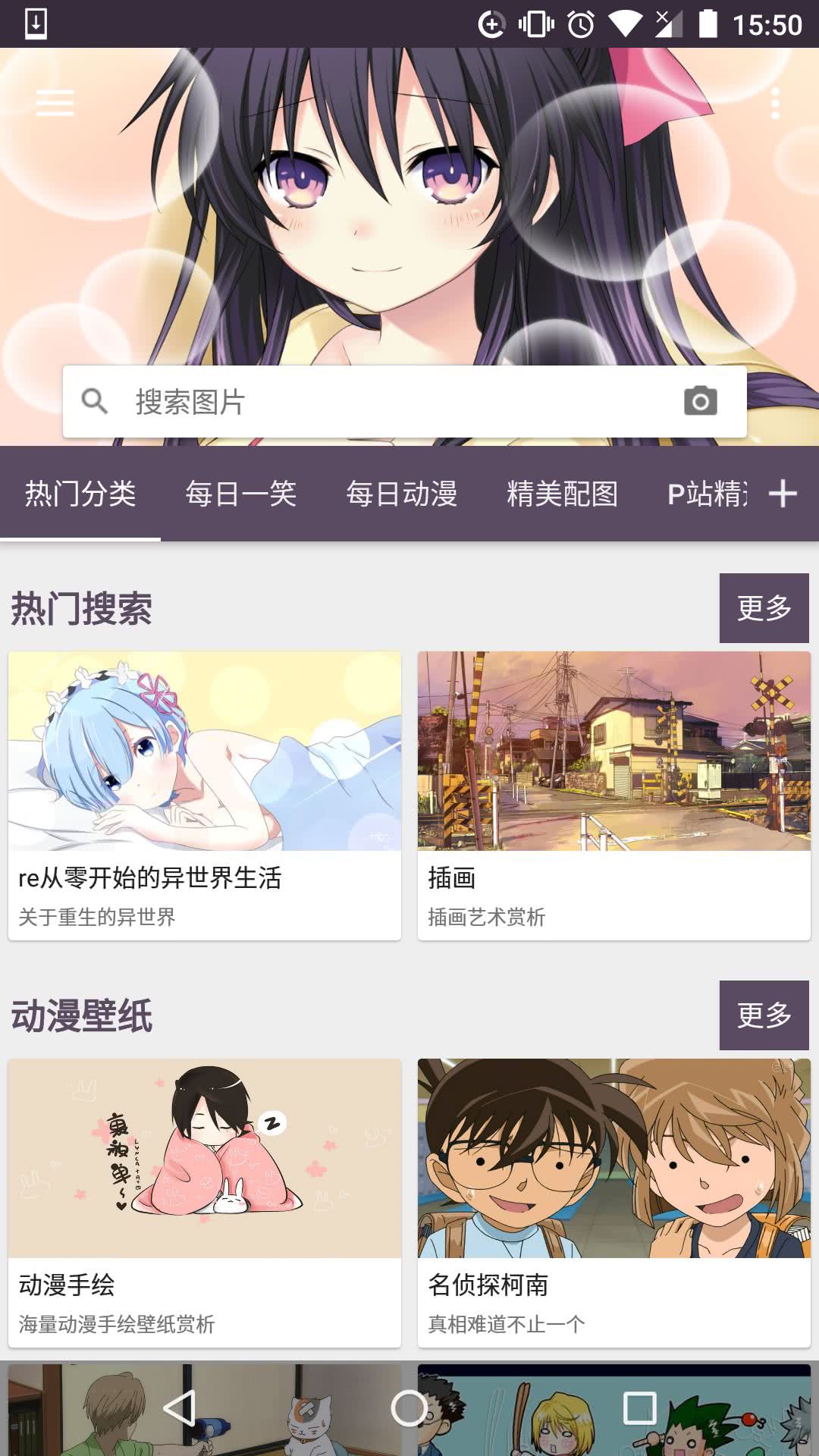
Task: Add a category with the plus icon
Action: coord(783,494)
